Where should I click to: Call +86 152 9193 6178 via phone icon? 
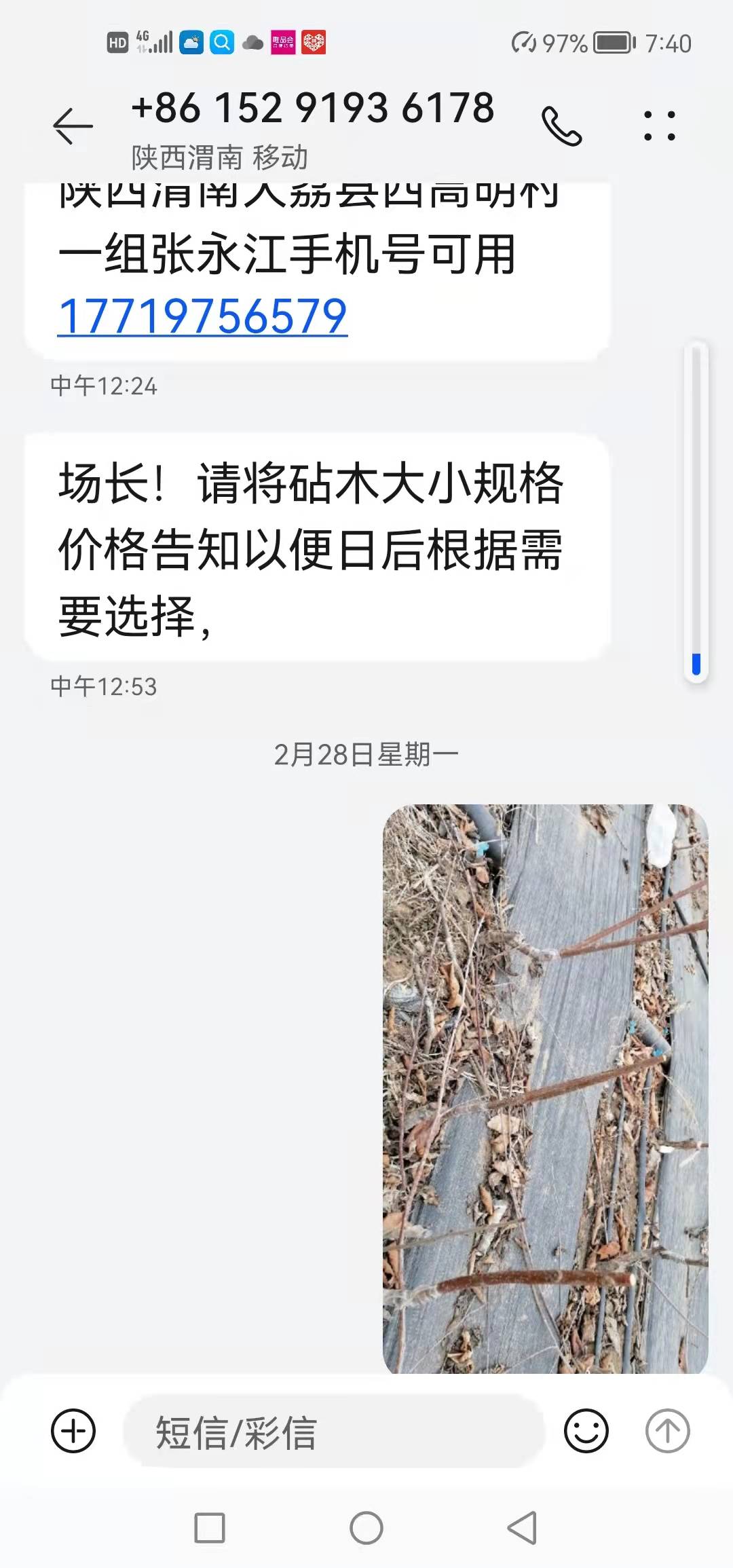[561, 126]
